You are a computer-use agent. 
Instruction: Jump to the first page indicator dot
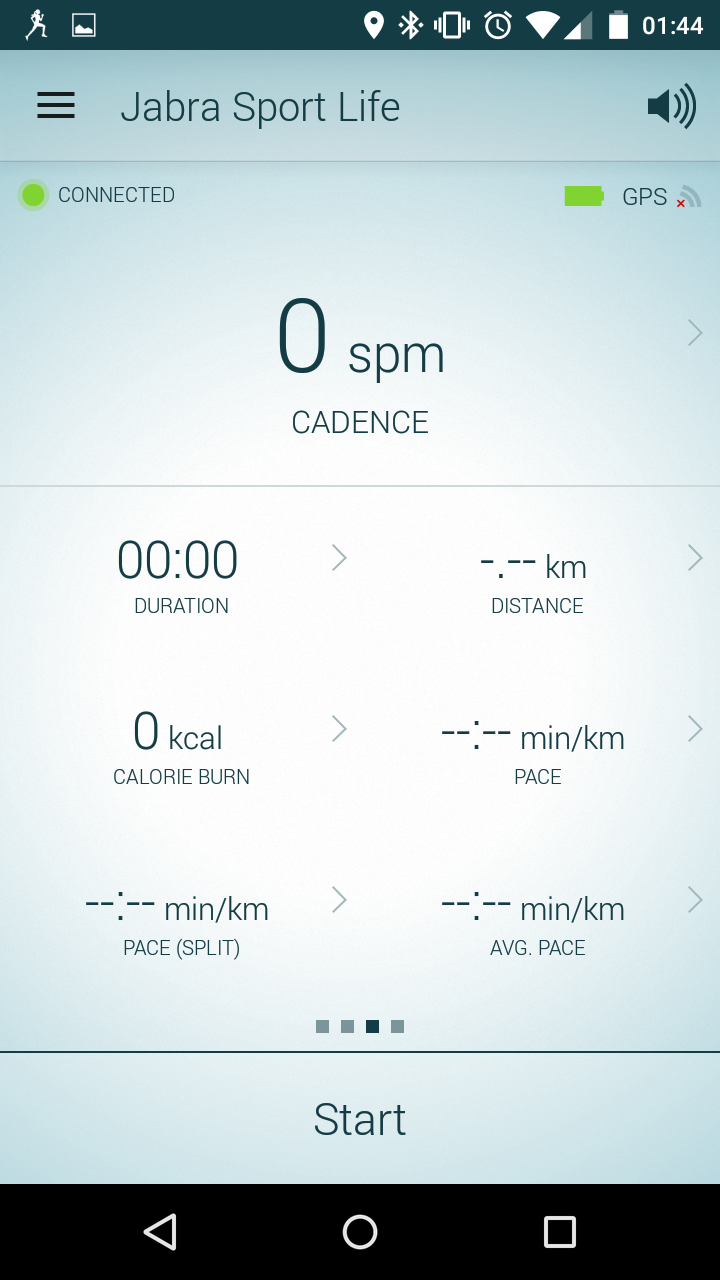click(x=322, y=1026)
